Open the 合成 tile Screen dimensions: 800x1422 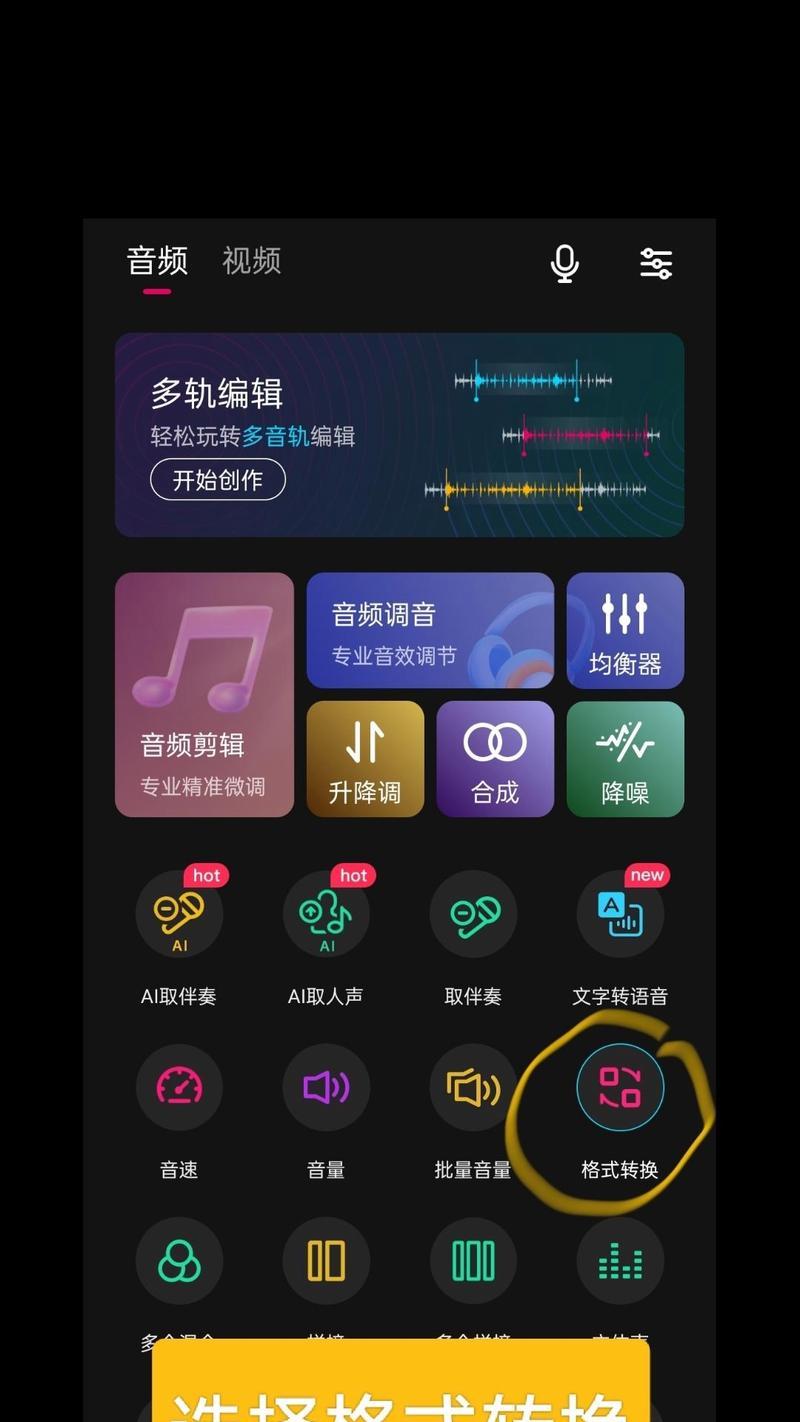click(x=495, y=758)
